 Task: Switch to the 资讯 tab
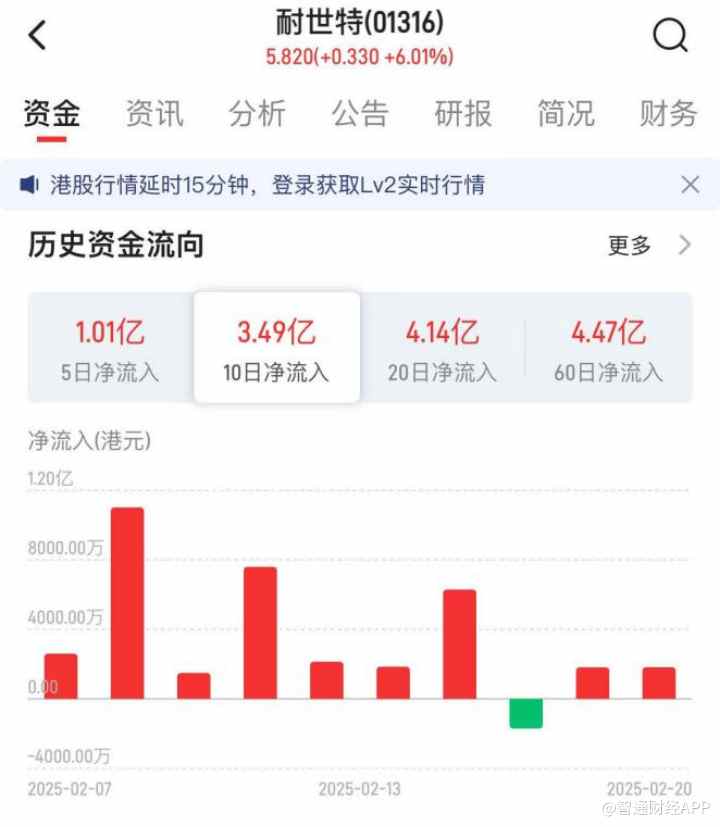pos(154,114)
